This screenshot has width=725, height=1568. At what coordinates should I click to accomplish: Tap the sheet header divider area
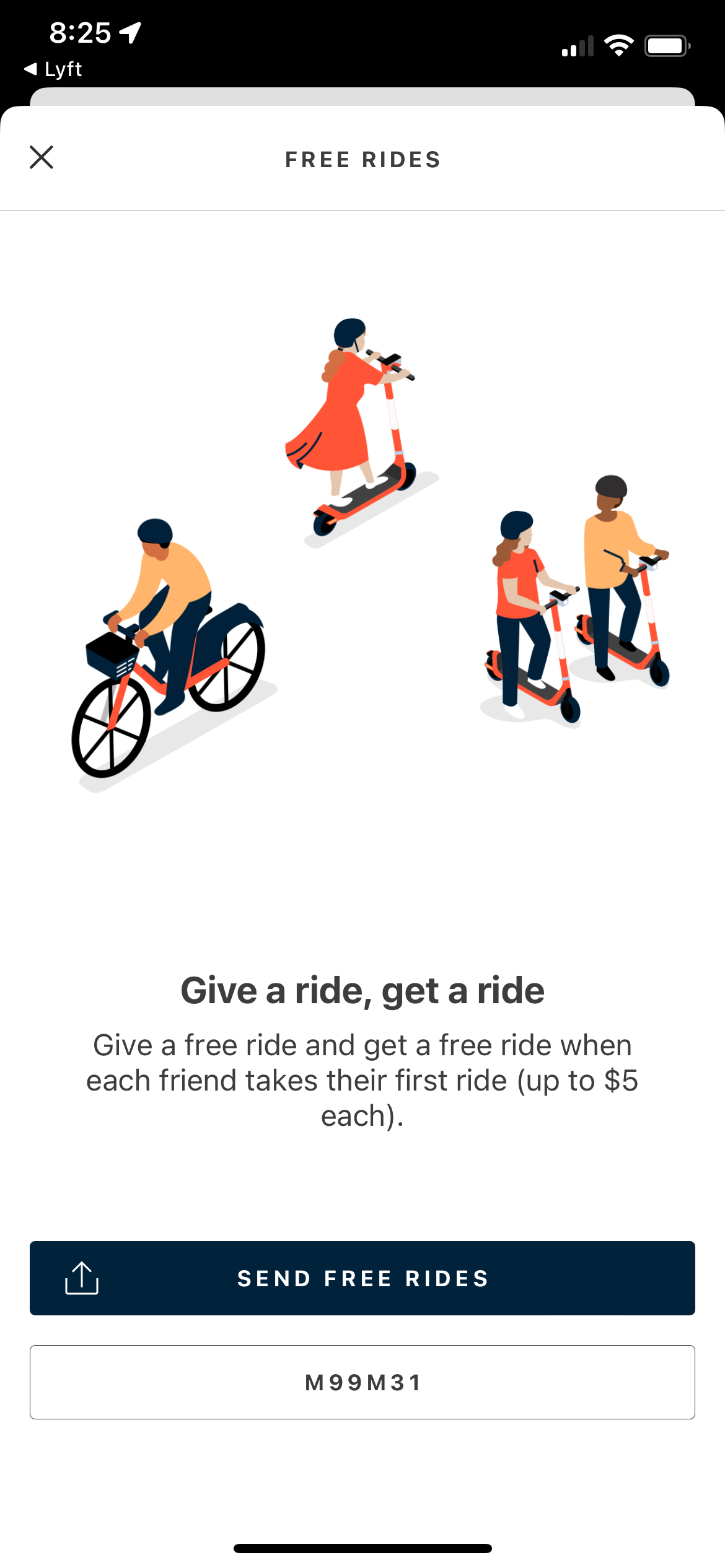(362, 210)
